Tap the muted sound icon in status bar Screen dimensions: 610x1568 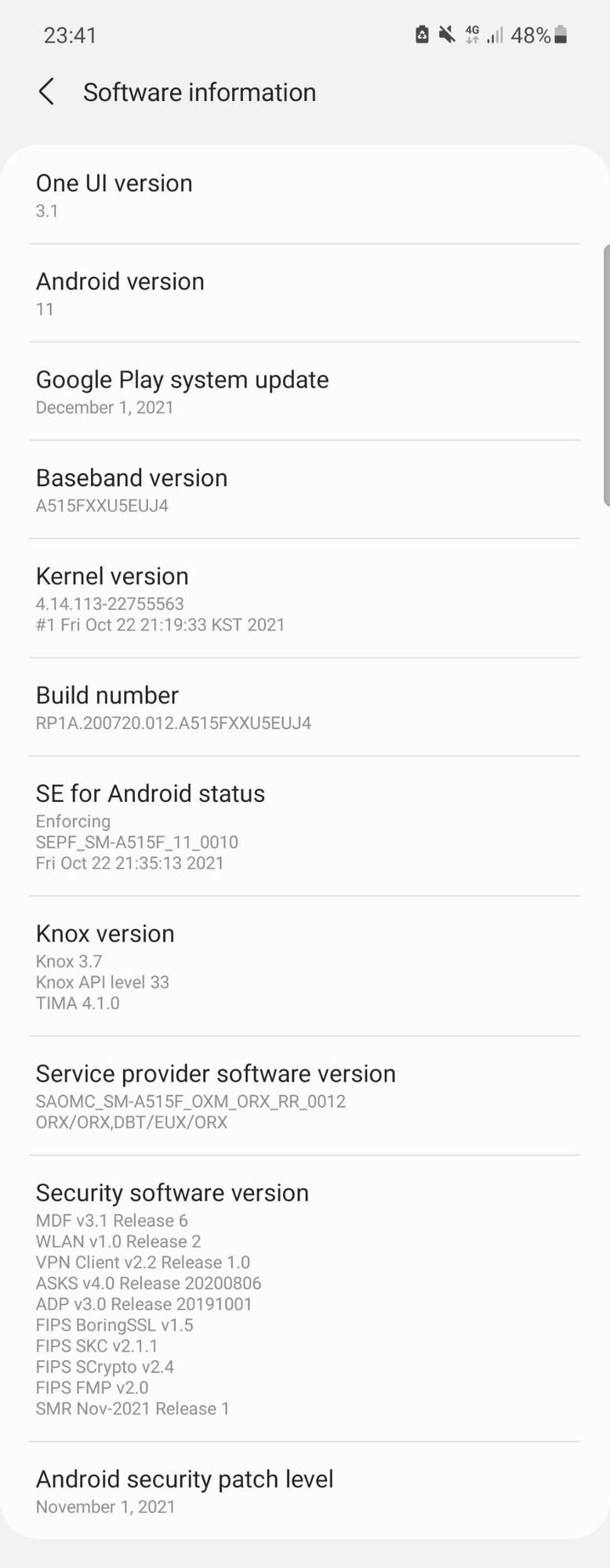(x=445, y=34)
